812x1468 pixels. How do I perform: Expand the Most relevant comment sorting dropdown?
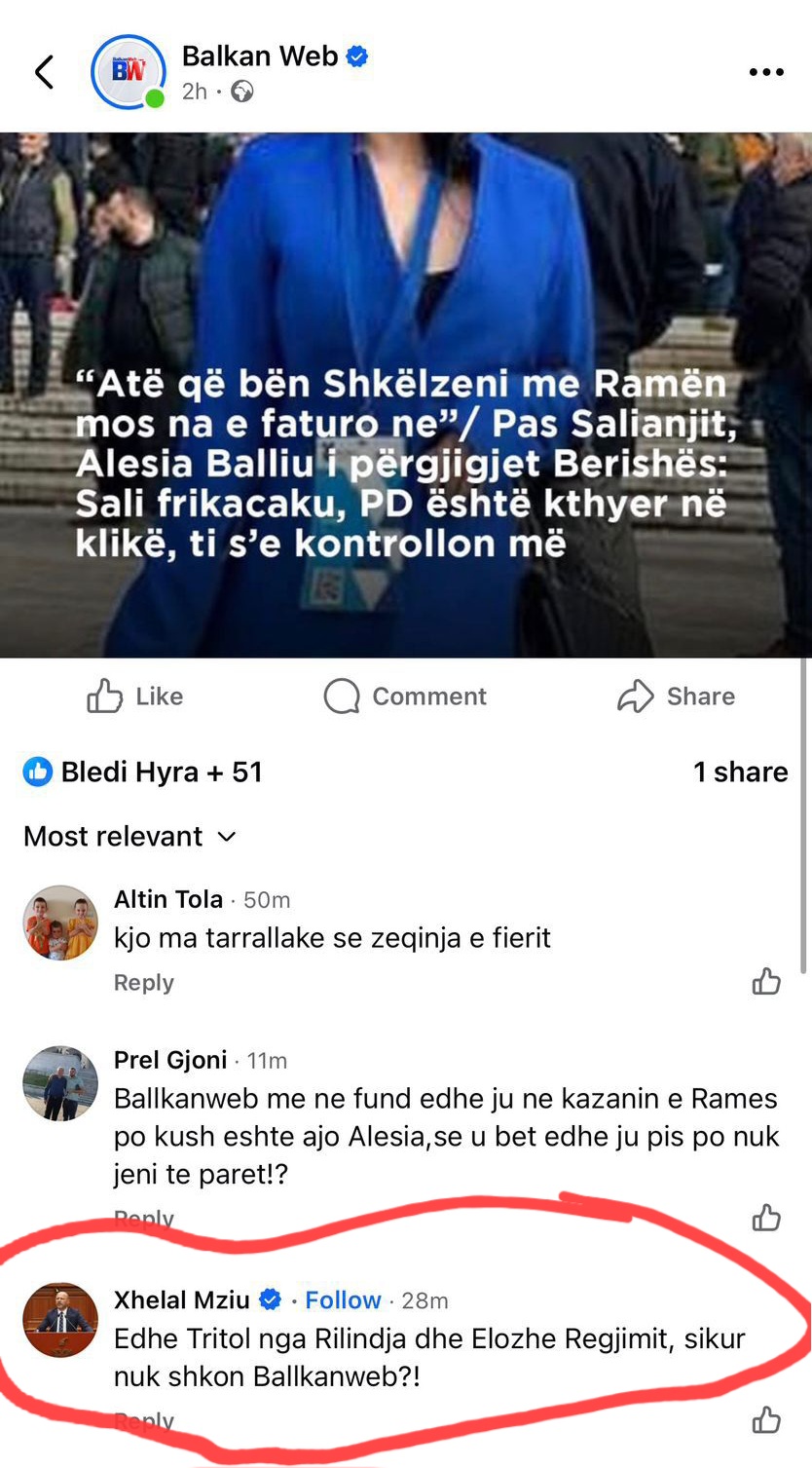click(x=130, y=837)
